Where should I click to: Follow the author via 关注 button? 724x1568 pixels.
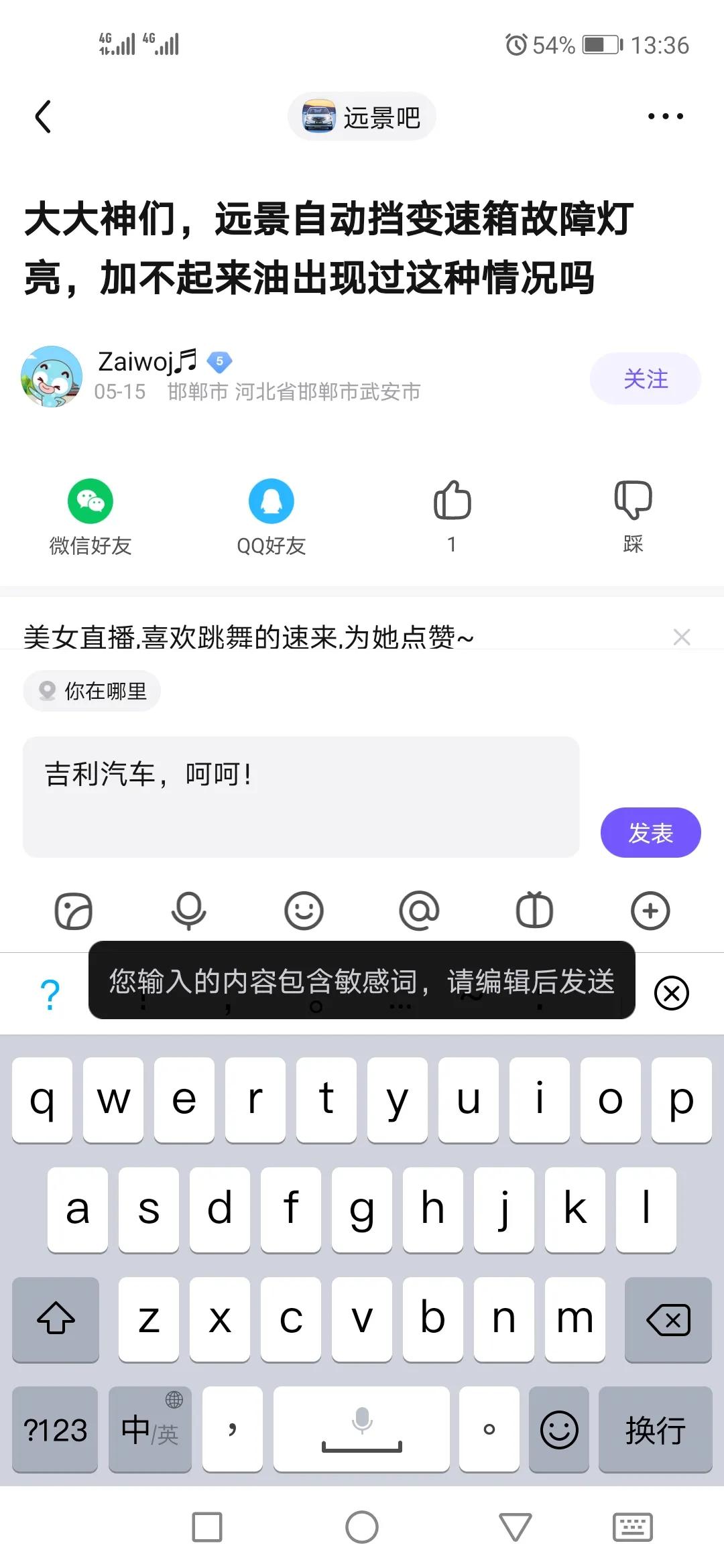pyautogui.click(x=645, y=379)
